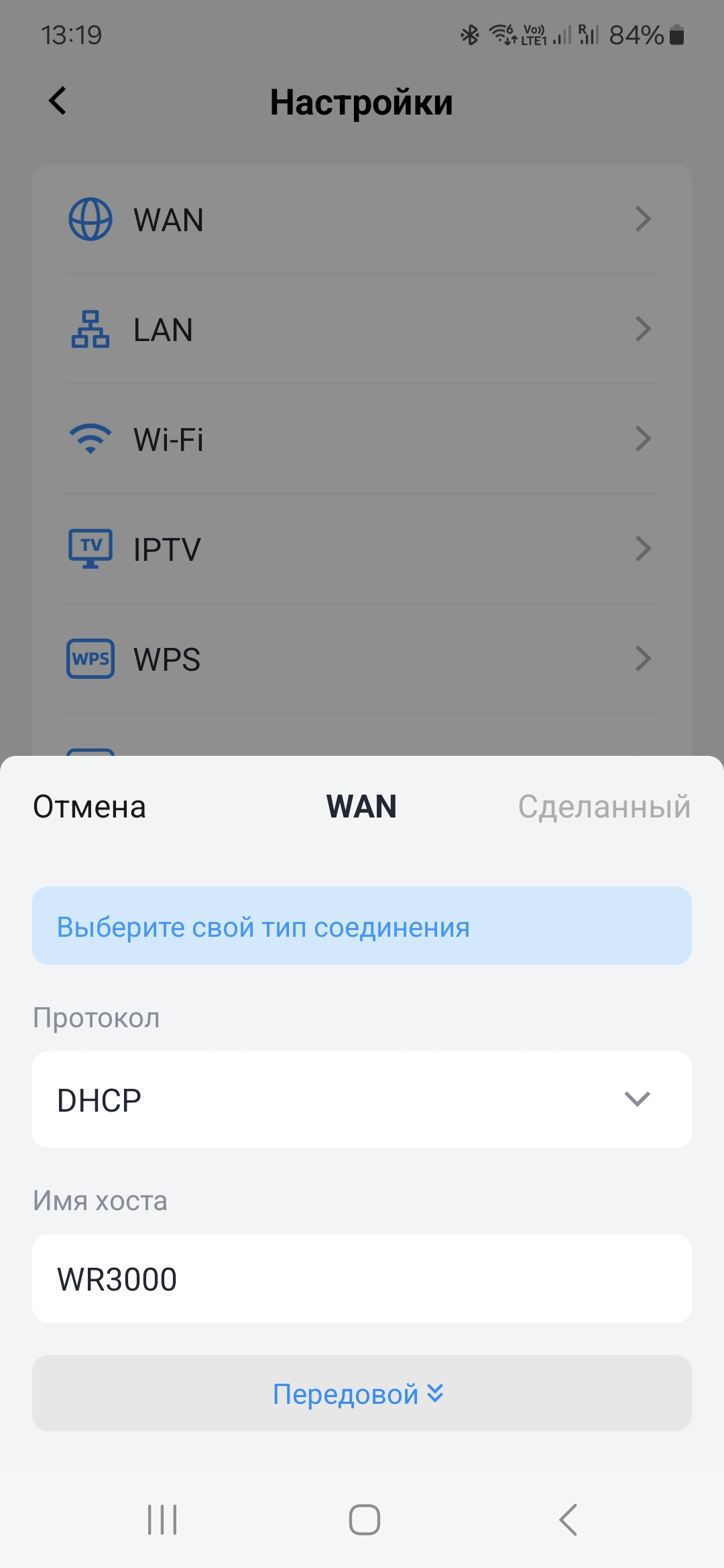Viewport: 724px width, 1568px height.
Task: Tap the system back navigation button
Action: tap(568, 1520)
